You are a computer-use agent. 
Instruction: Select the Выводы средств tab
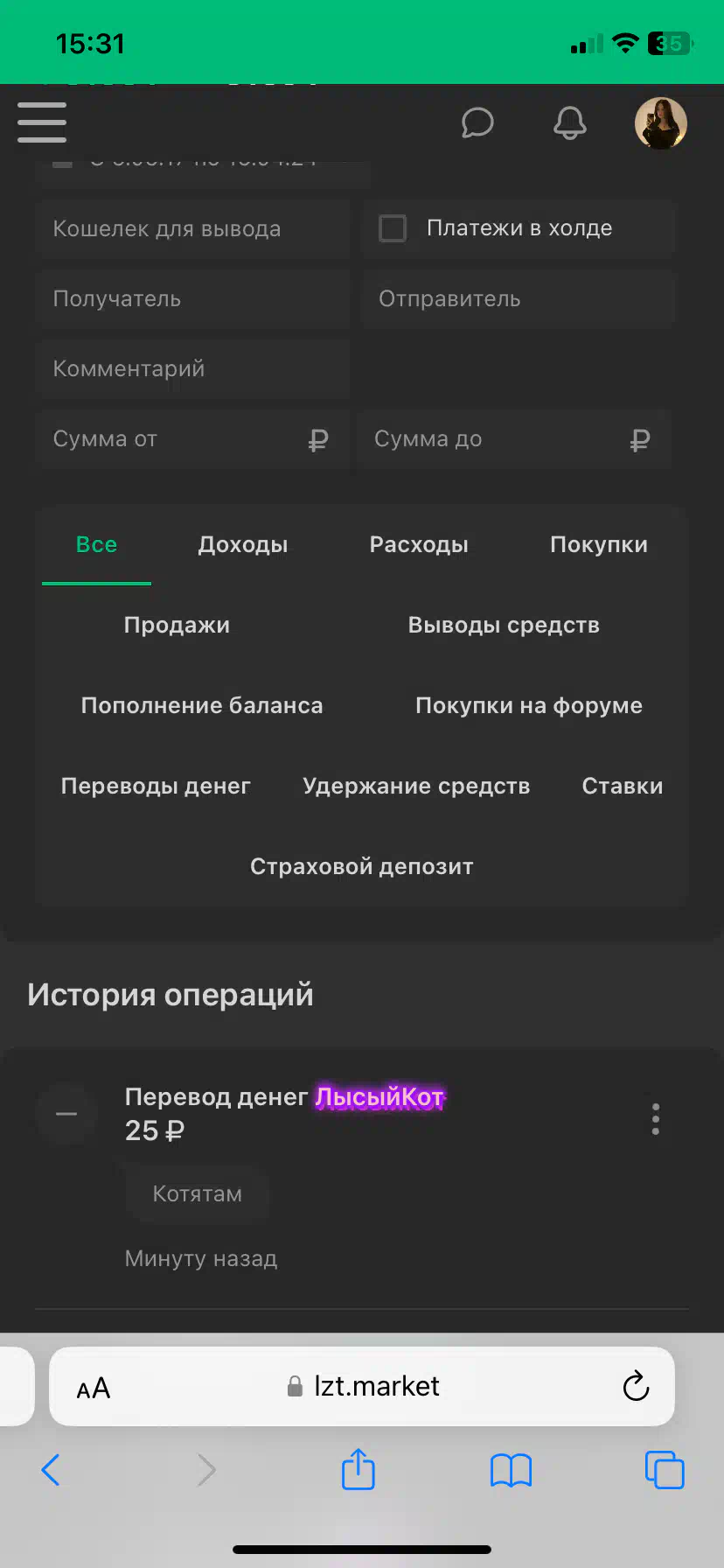504,625
